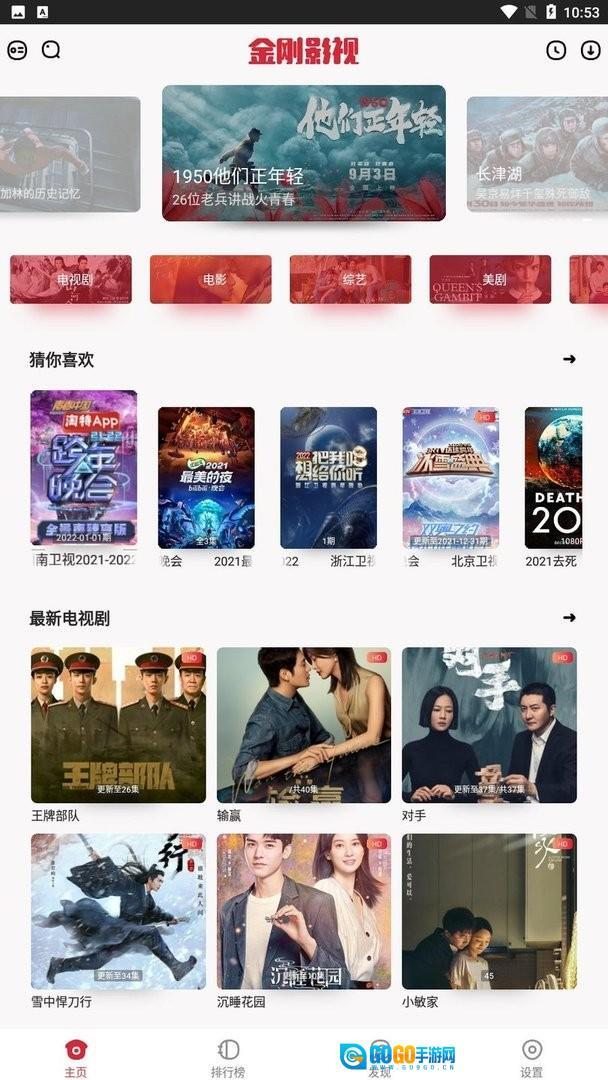Expand 猜你喜欢 with the arrow
Image resolution: width=608 pixels, height=1080 pixels.
click(x=569, y=359)
